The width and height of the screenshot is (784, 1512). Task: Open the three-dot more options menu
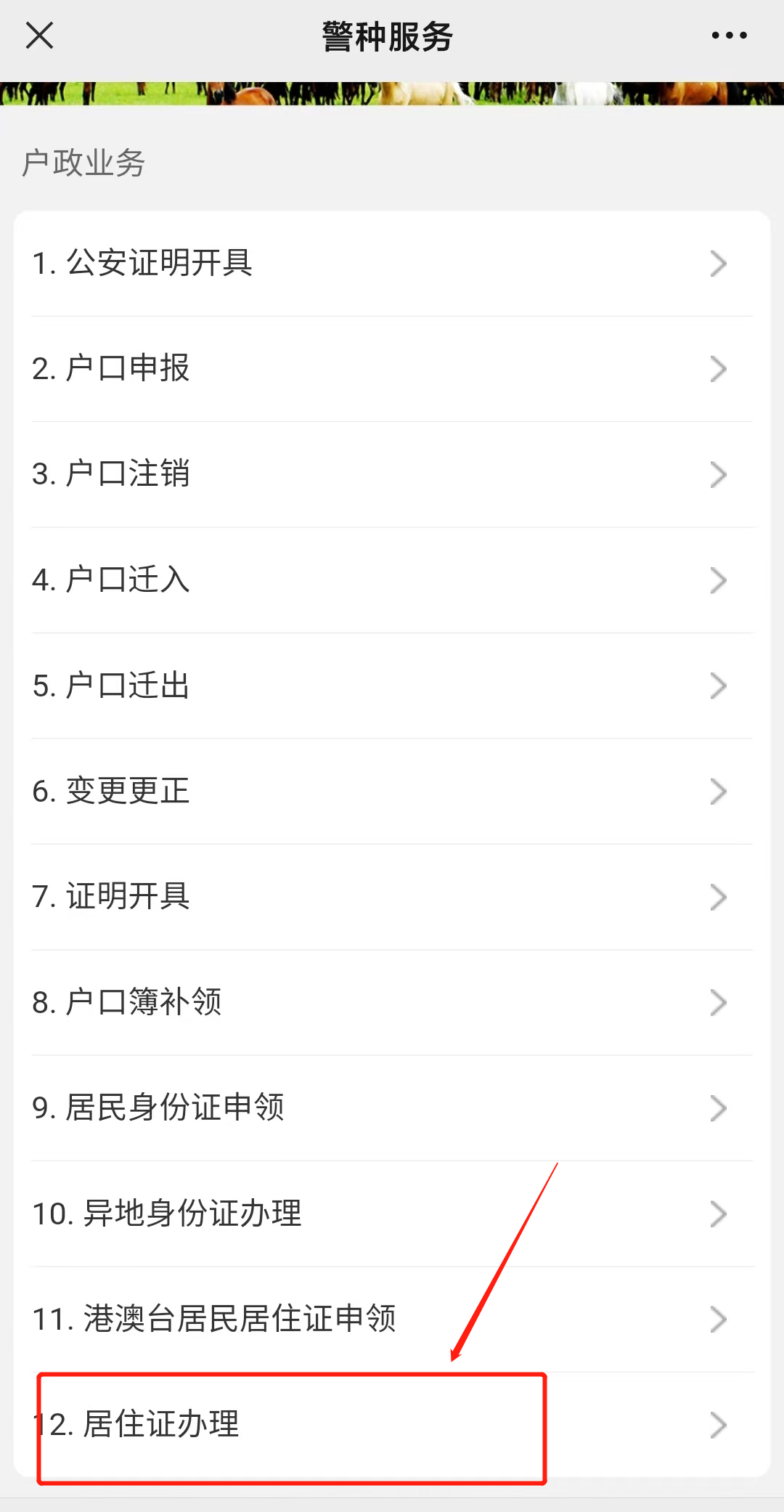tap(729, 36)
